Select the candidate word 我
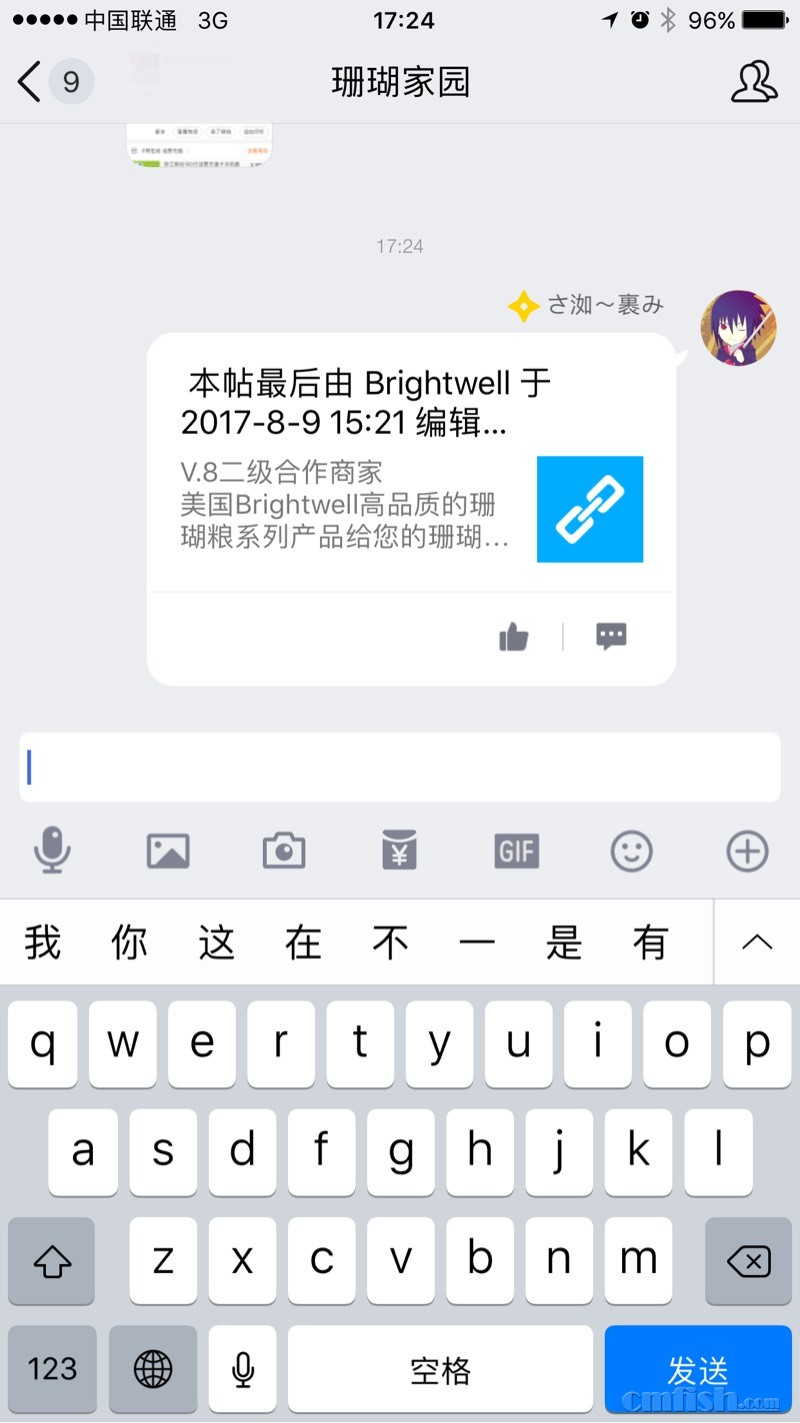The image size is (800, 1423). (41, 941)
